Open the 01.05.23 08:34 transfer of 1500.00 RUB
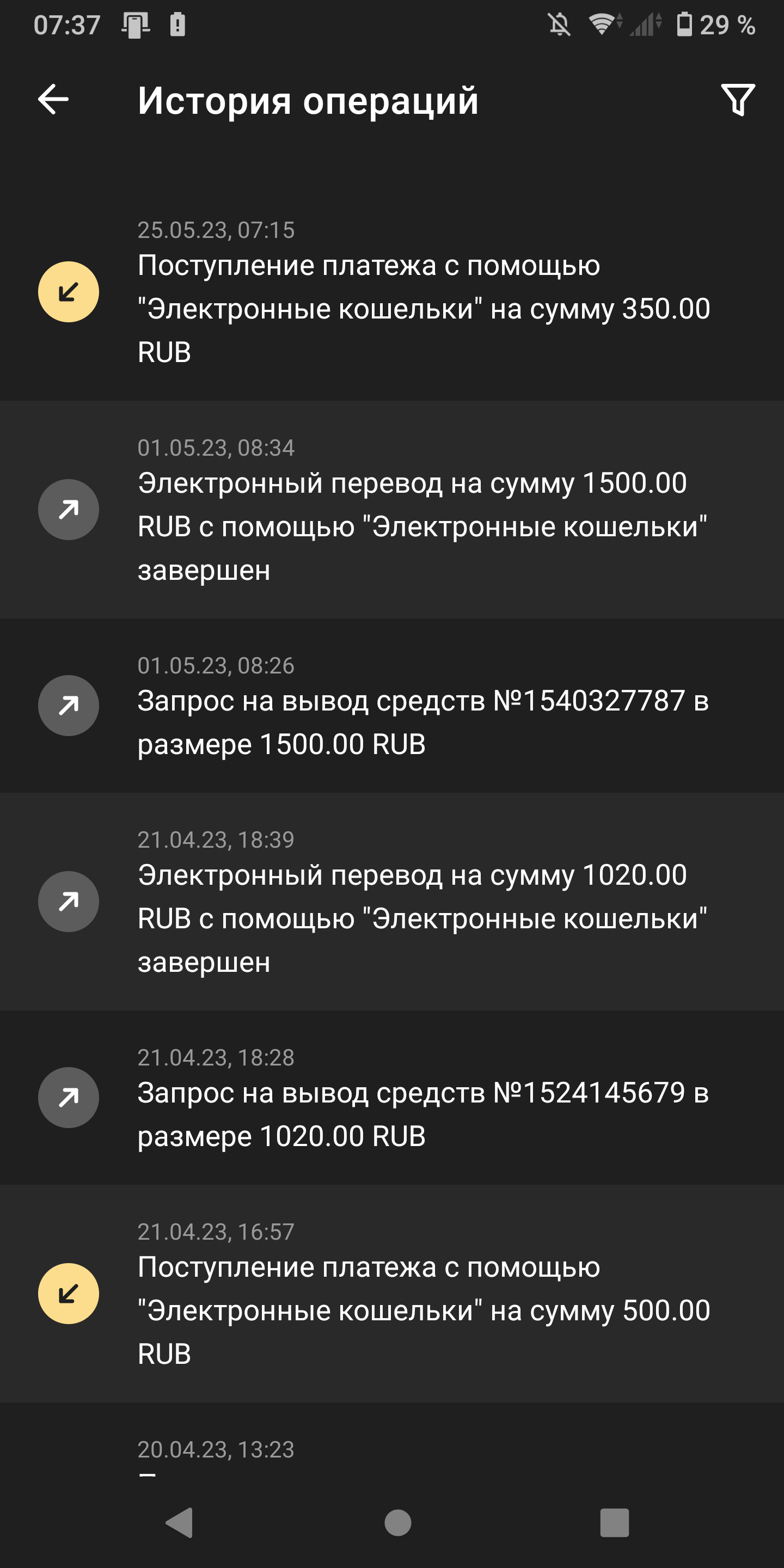 [392, 510]
